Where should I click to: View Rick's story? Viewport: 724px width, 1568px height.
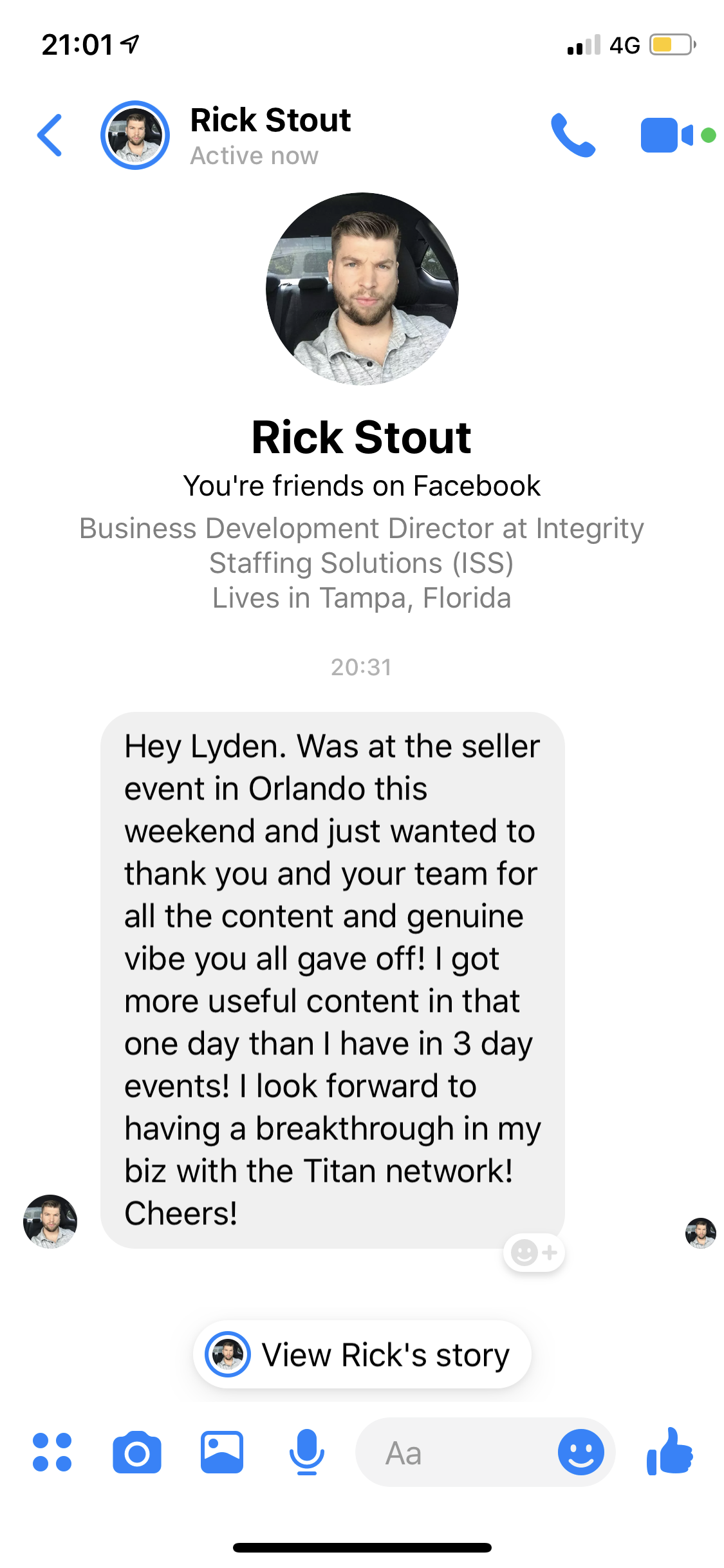pyautogui.click(x=362, y=1354)
